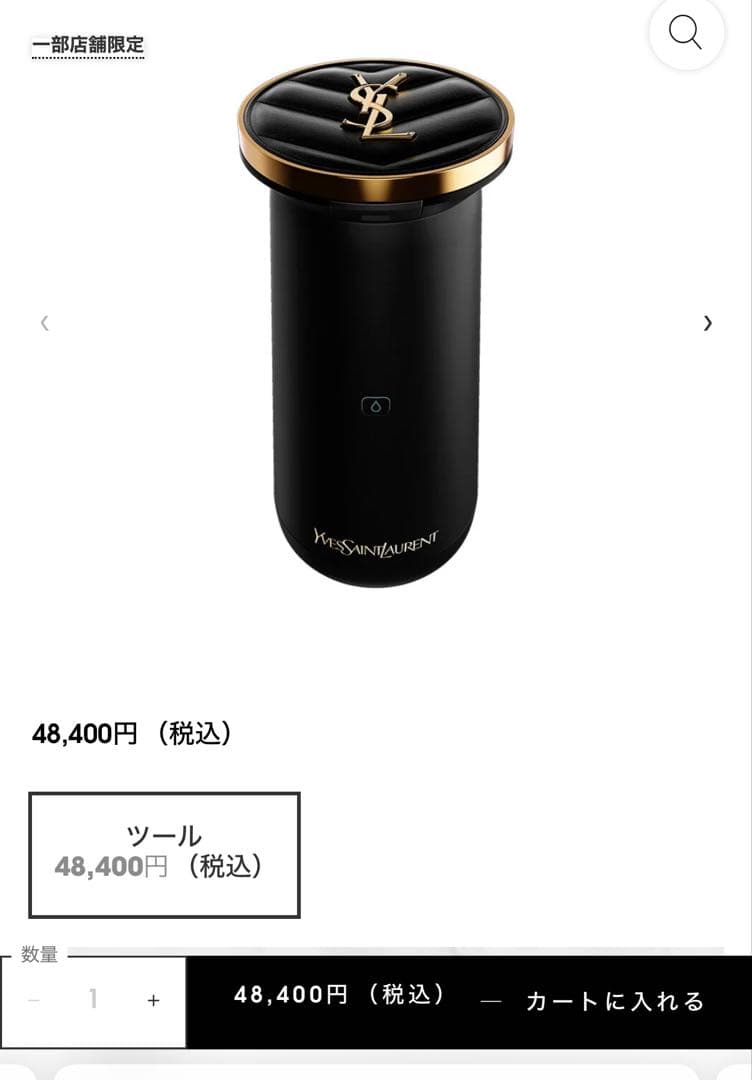Click the left carousel chevron arrow

click(45, 322)
